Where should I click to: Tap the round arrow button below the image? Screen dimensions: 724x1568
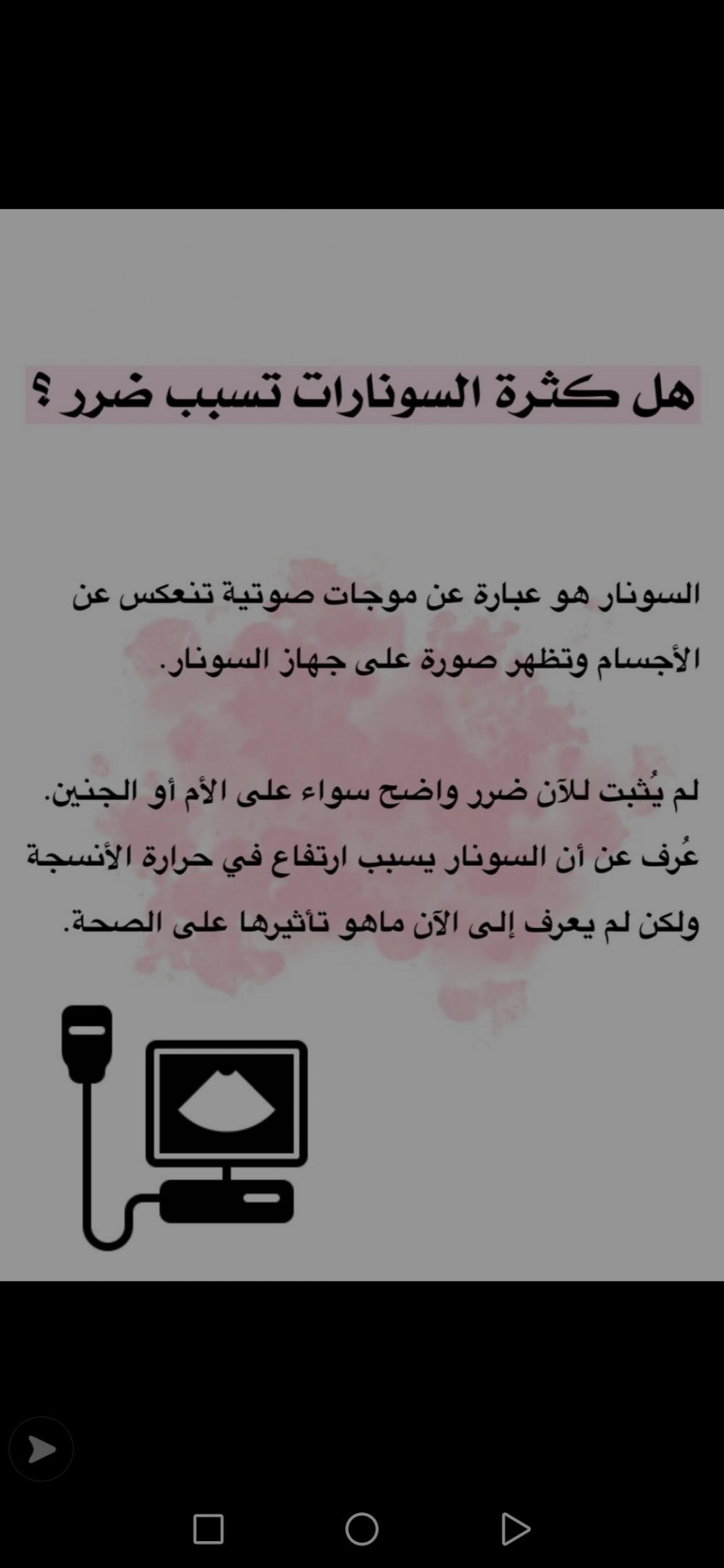click(x=41, y=1449)
